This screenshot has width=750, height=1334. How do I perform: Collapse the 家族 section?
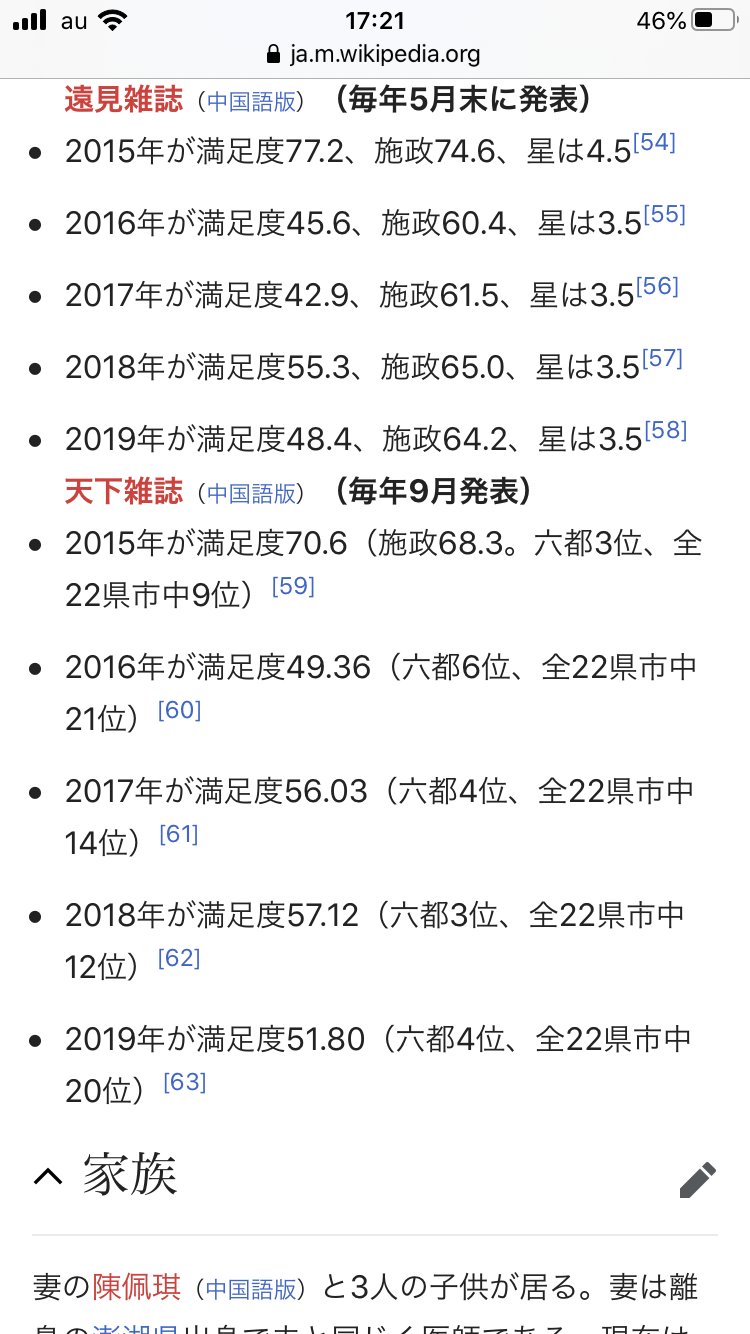point(48,1177)
